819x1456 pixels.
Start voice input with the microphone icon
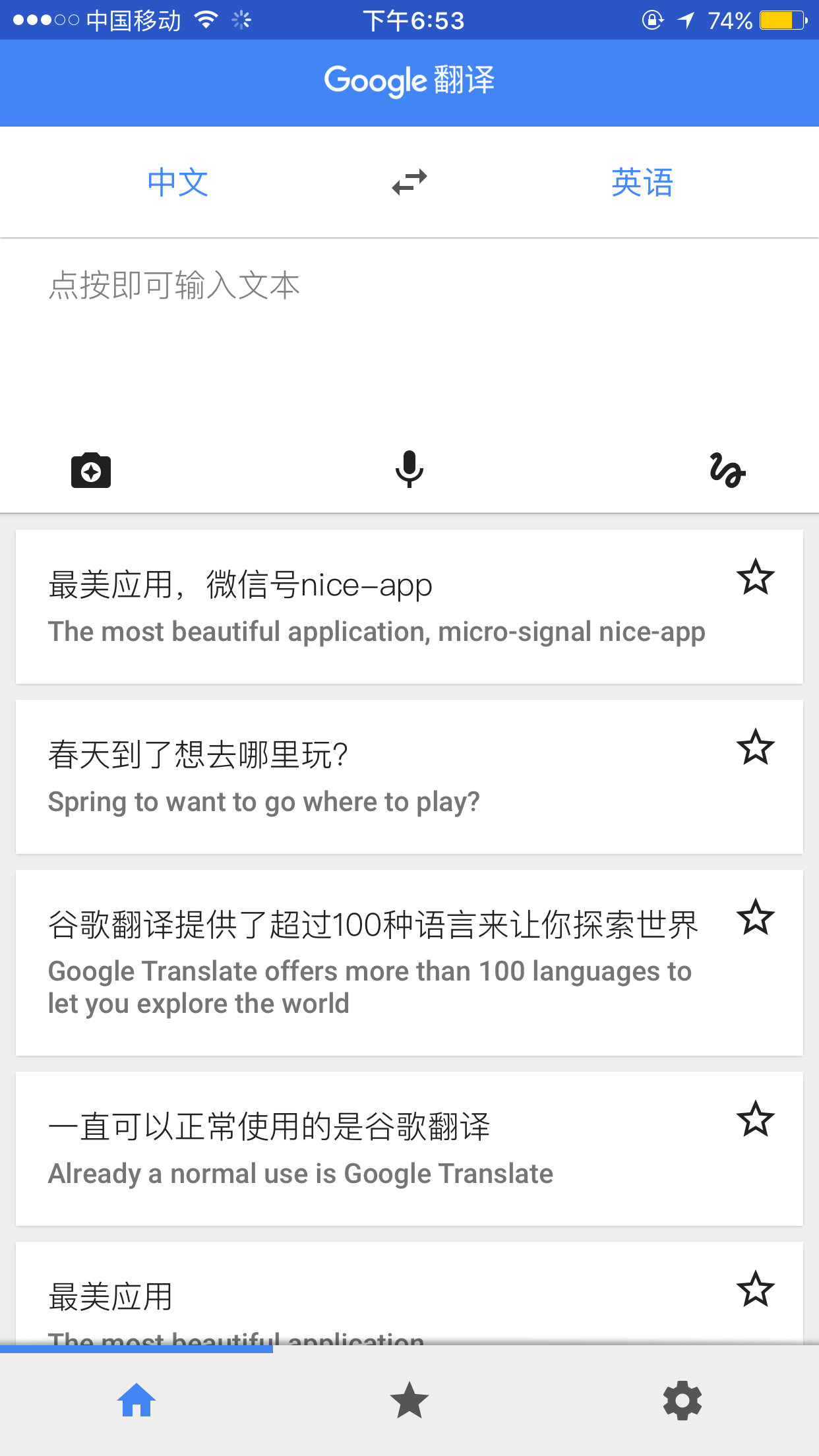pos(409,470)
